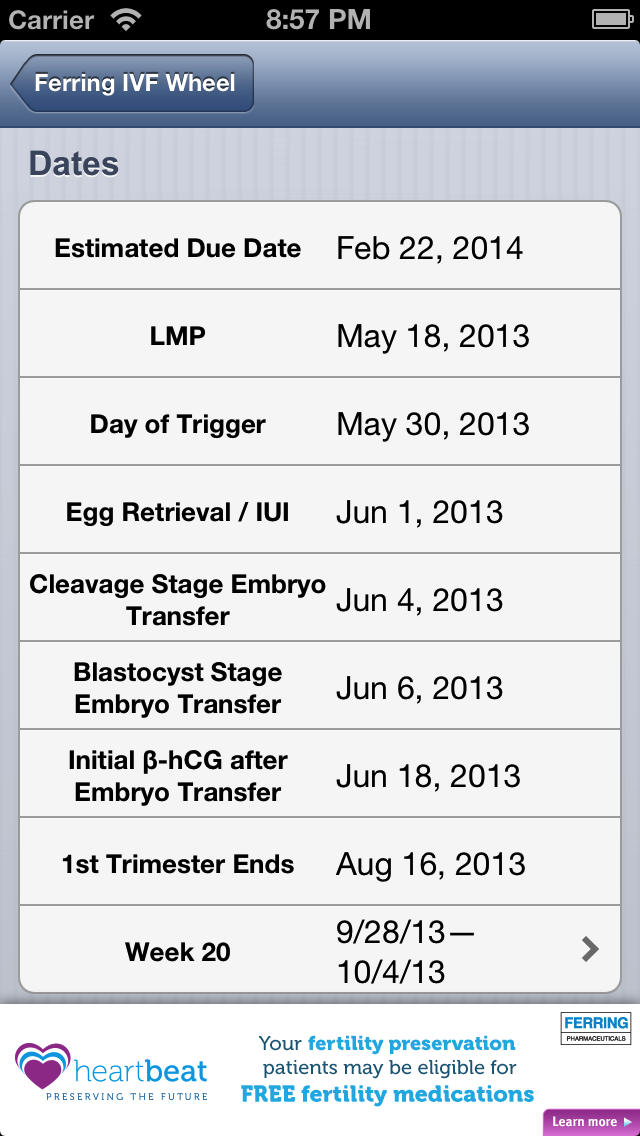Tap Learn more on the heartbeat ad
The width and height of the screenshot is (640, 1136).
tap(591, 1121)
